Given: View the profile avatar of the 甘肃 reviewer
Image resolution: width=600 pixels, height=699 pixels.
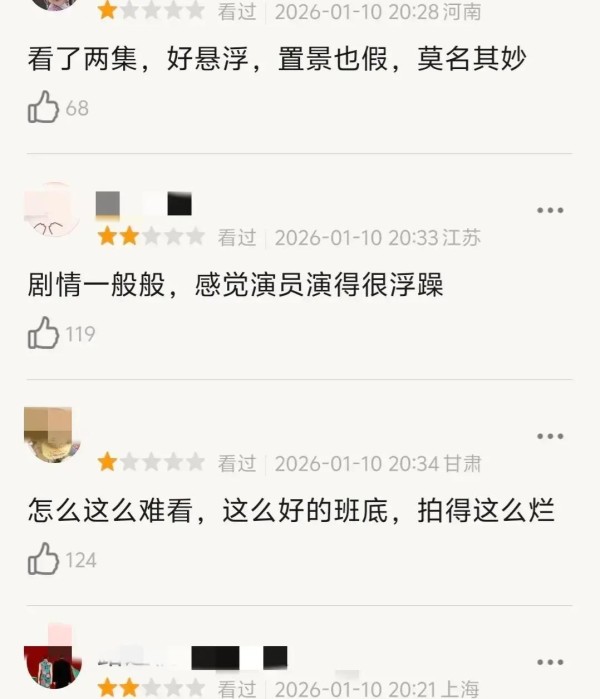Looking at the screenshot, I should point(51,435).
